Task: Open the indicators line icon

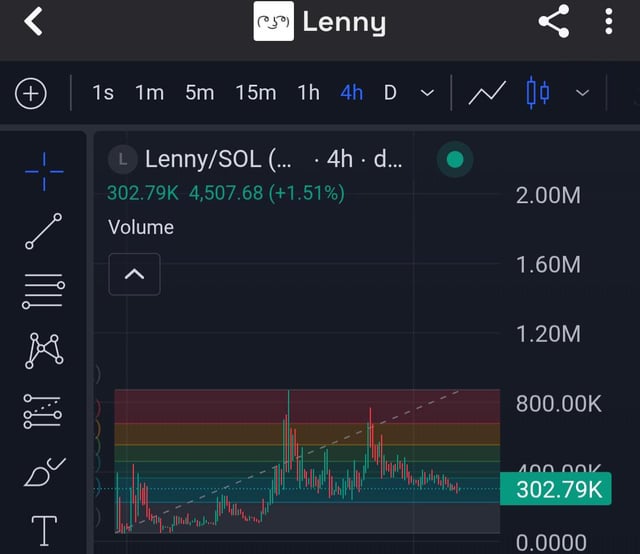Action: tap(487, 93)
